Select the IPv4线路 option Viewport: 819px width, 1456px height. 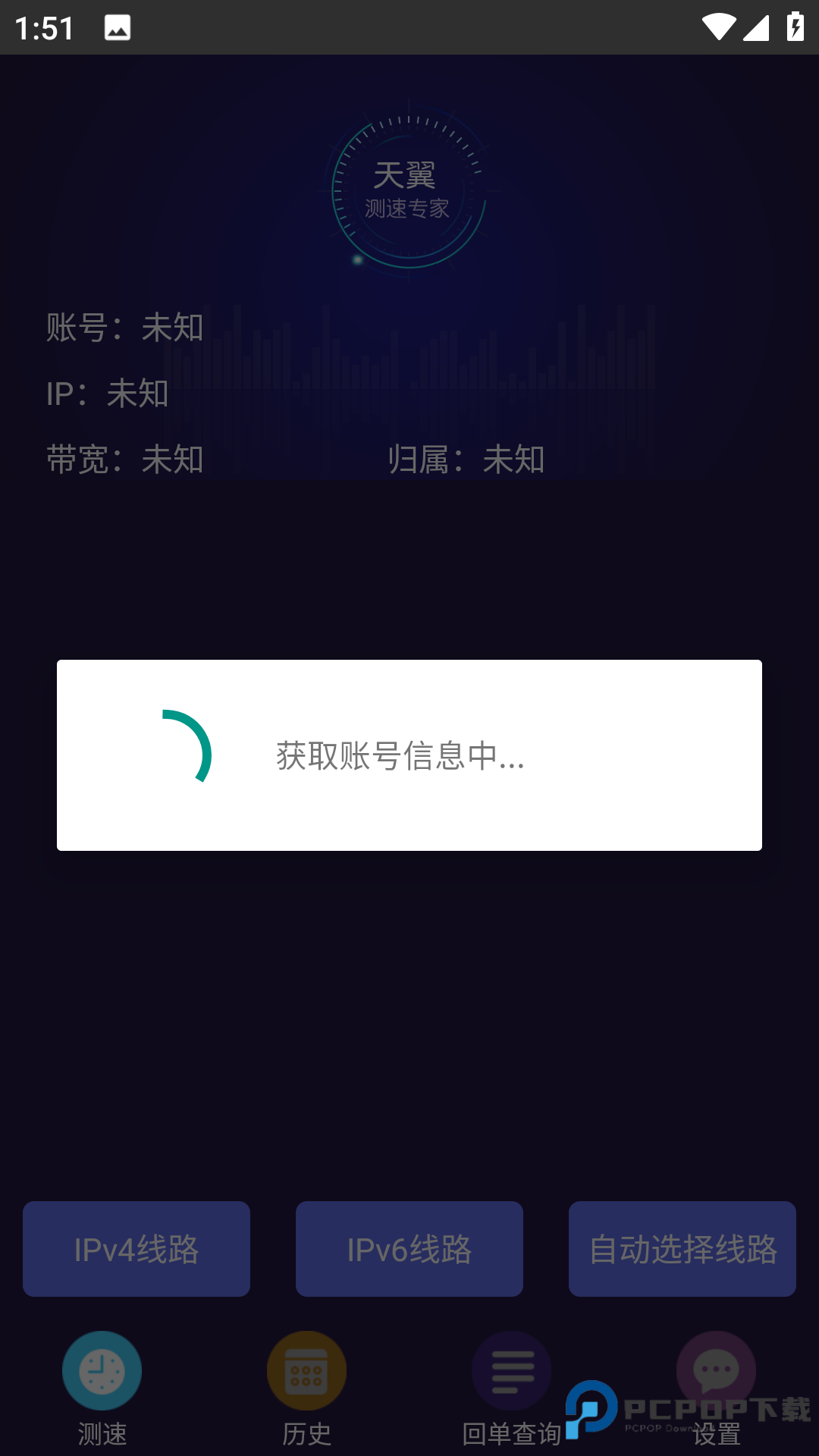coord(136,1248)
